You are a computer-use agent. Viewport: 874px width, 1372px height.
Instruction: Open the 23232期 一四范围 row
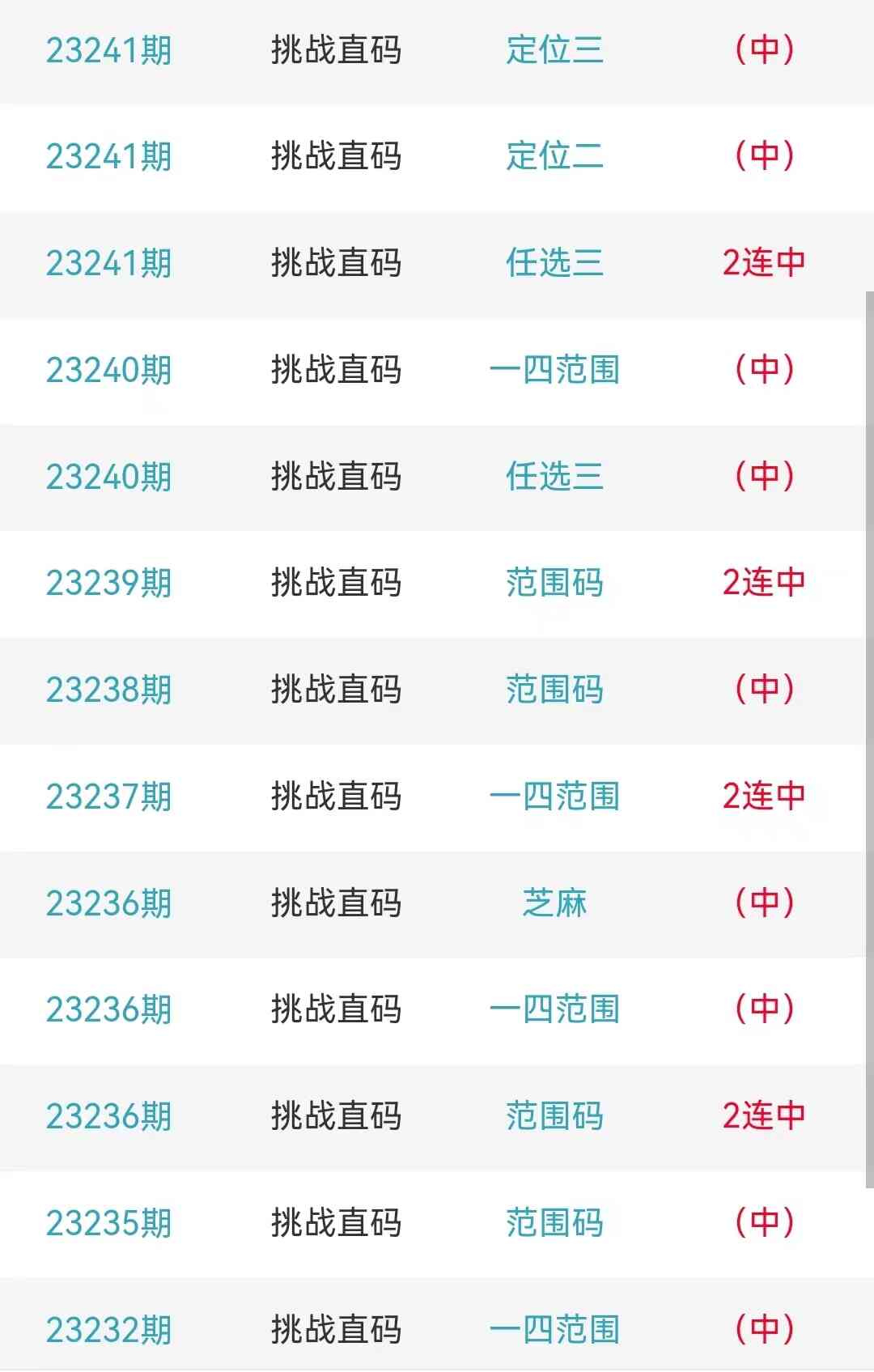(554, 1329)
